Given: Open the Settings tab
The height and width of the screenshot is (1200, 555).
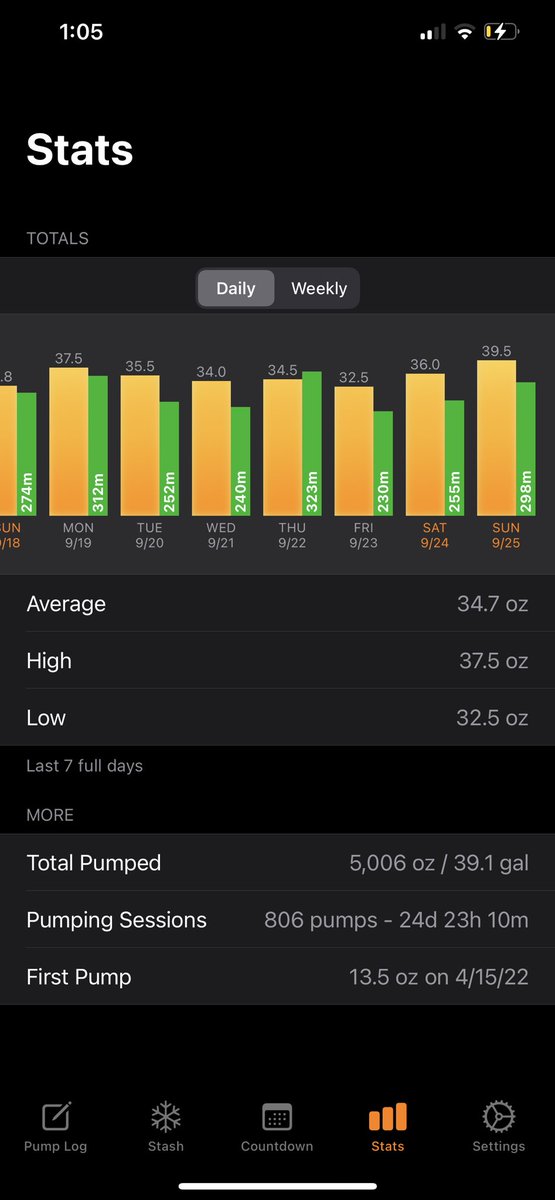Looking at the screenshot, I should point(498,1128).
